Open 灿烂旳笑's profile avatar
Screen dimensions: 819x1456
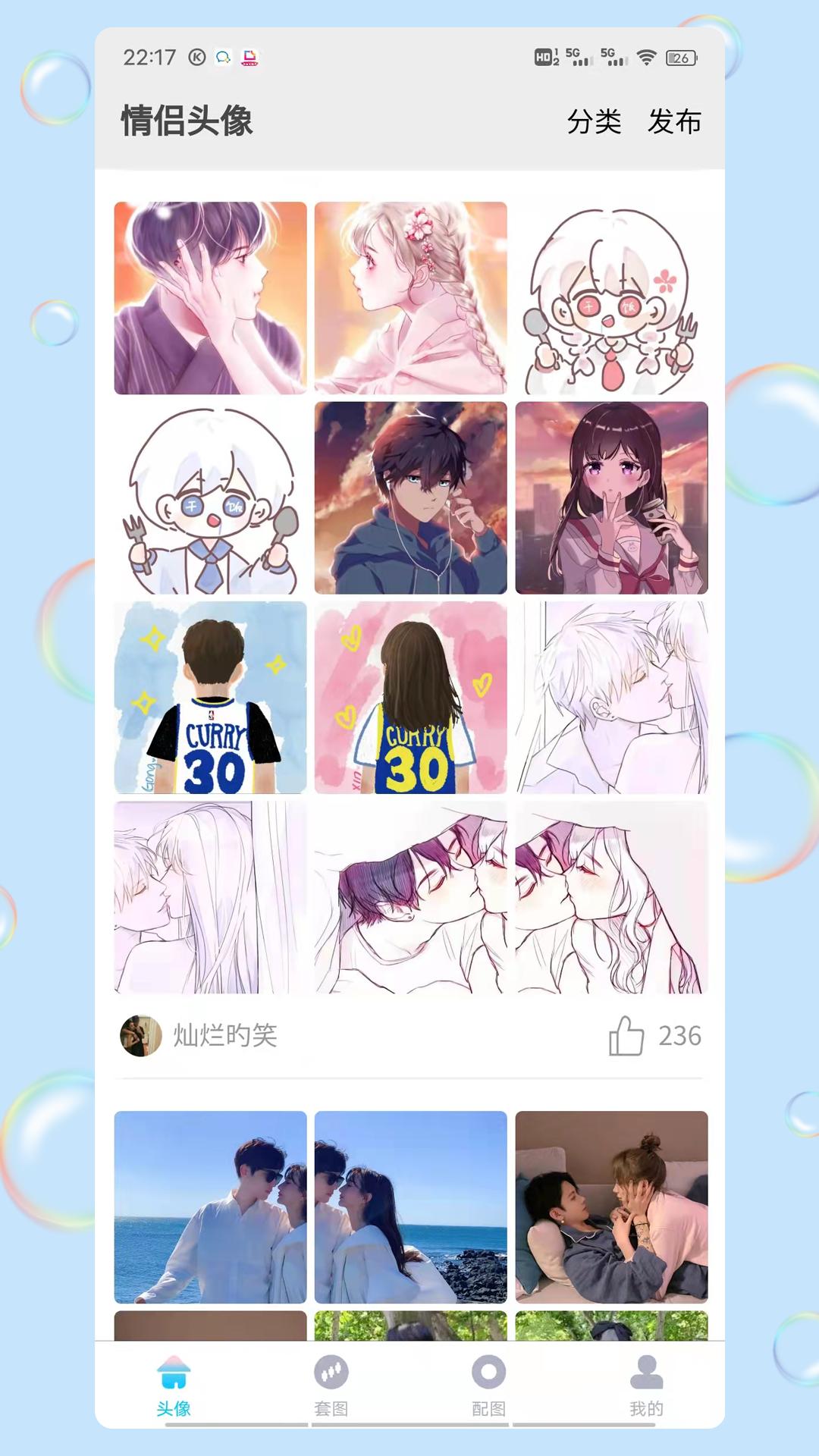tap(141, 1036)
